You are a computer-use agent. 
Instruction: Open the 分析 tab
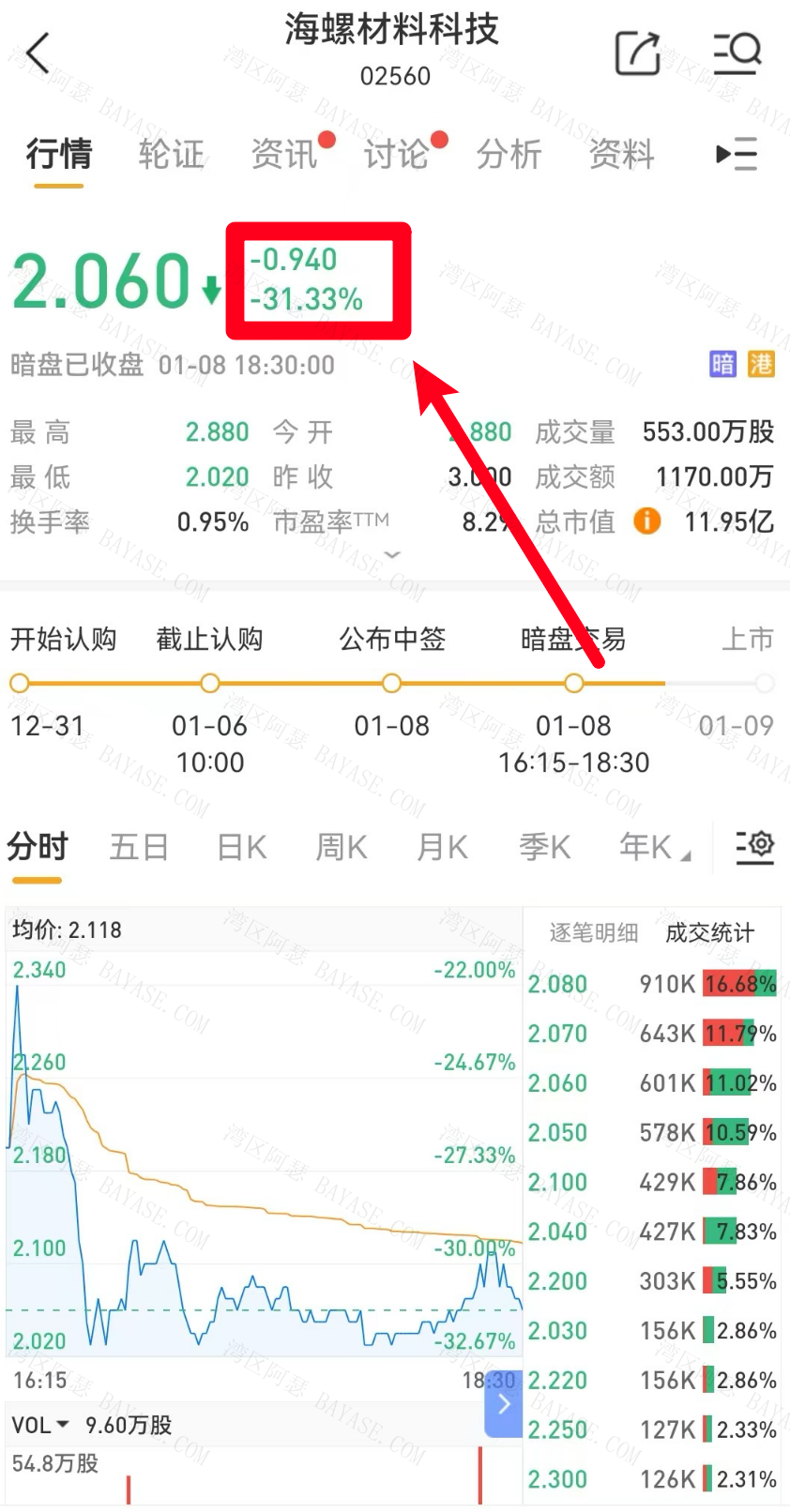pos(509,155)
